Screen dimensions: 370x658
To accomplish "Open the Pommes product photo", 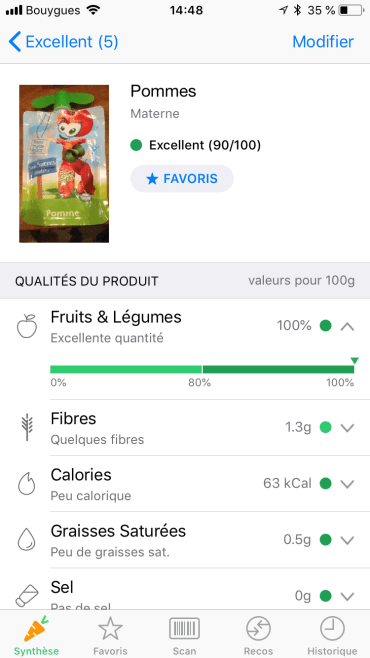I will point(64,164).
